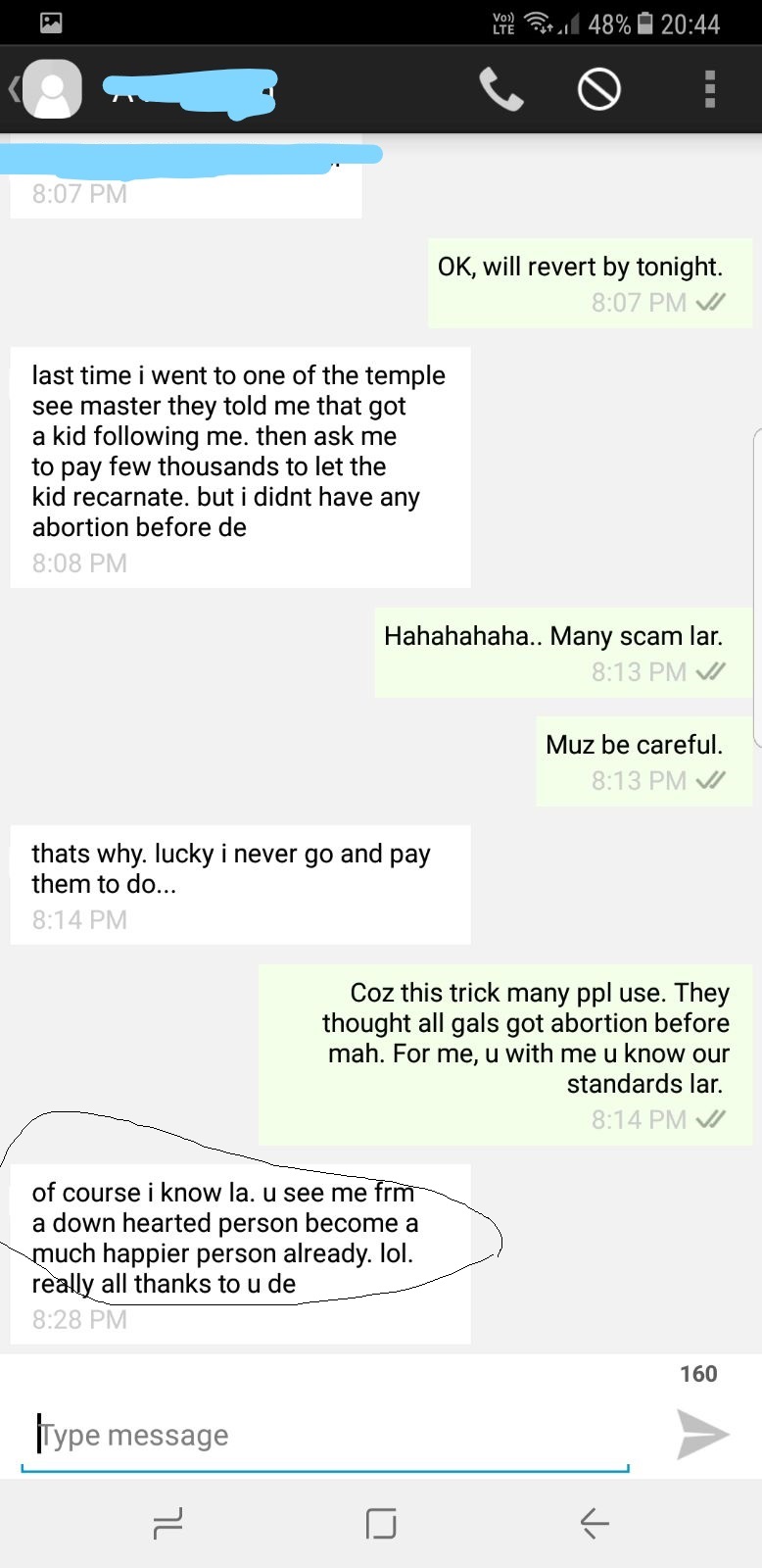Call this contact
The image size is (762, 1568).
(500, 90)
